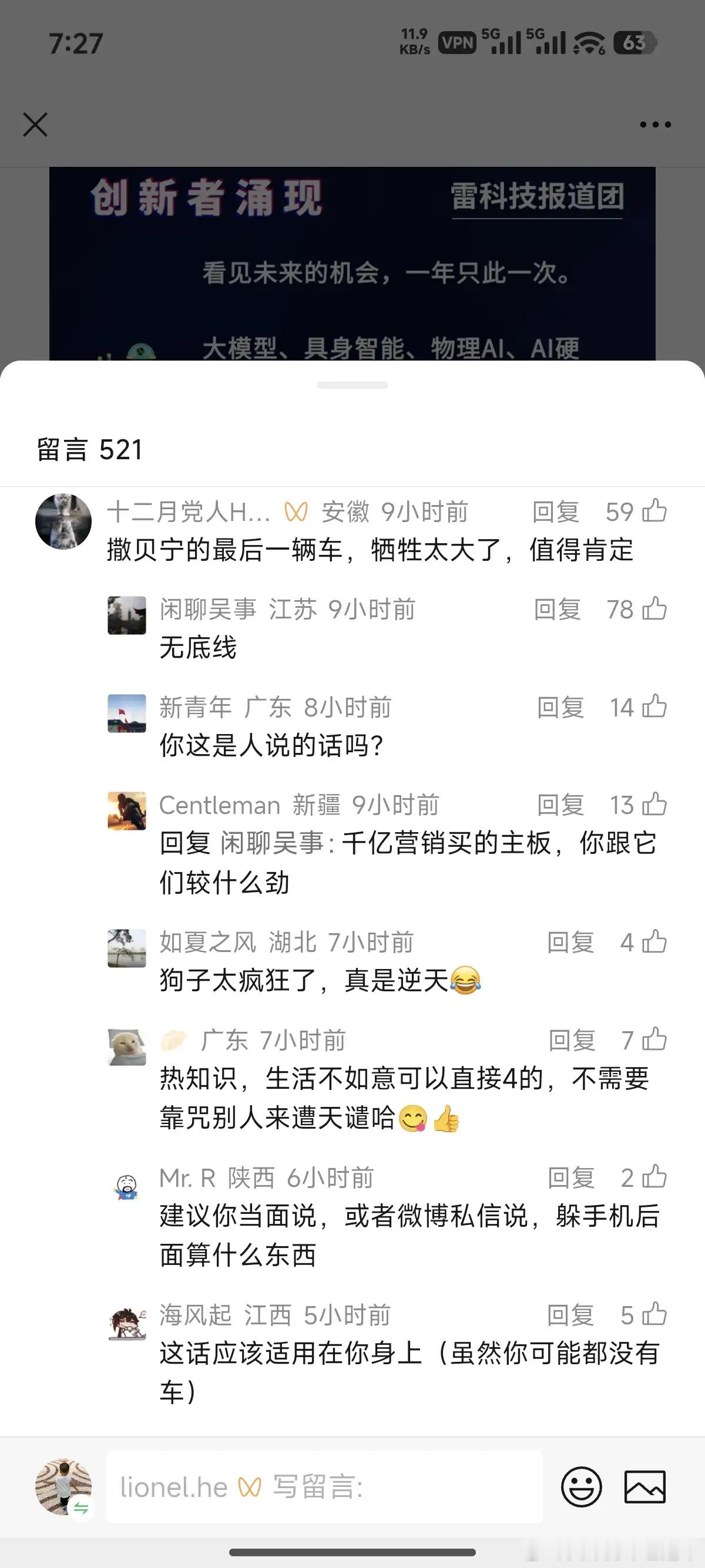Screen dimensions: 705x1568
Task: Click Centleman's avatar photo
Action: click(127, 812)
